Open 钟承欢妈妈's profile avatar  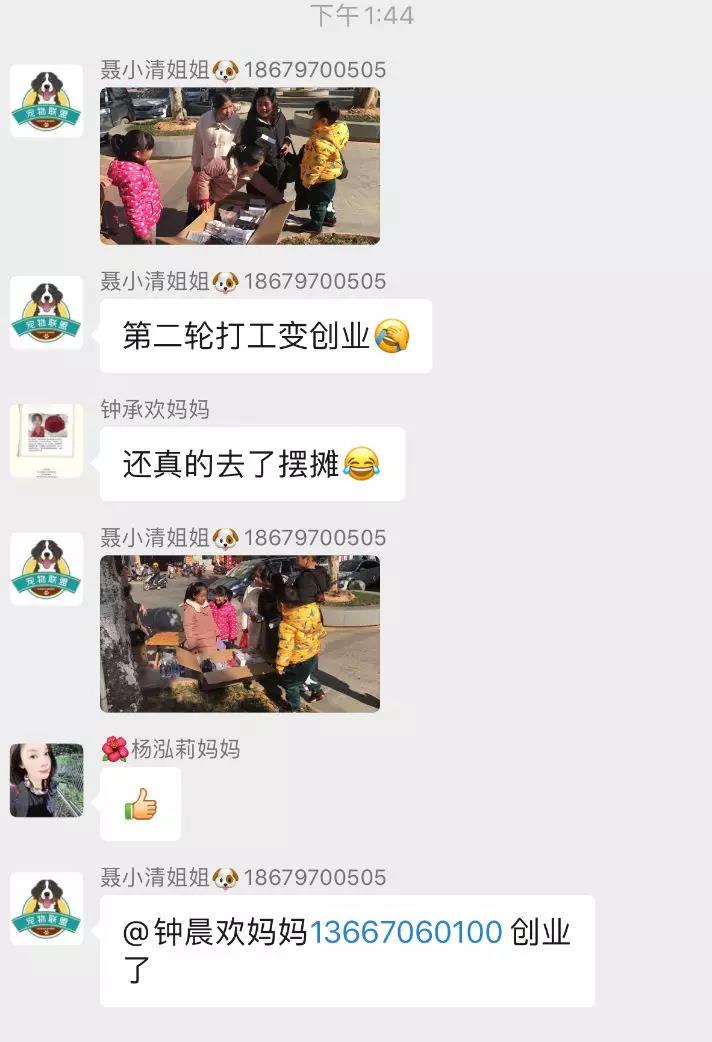coord(47,441)
